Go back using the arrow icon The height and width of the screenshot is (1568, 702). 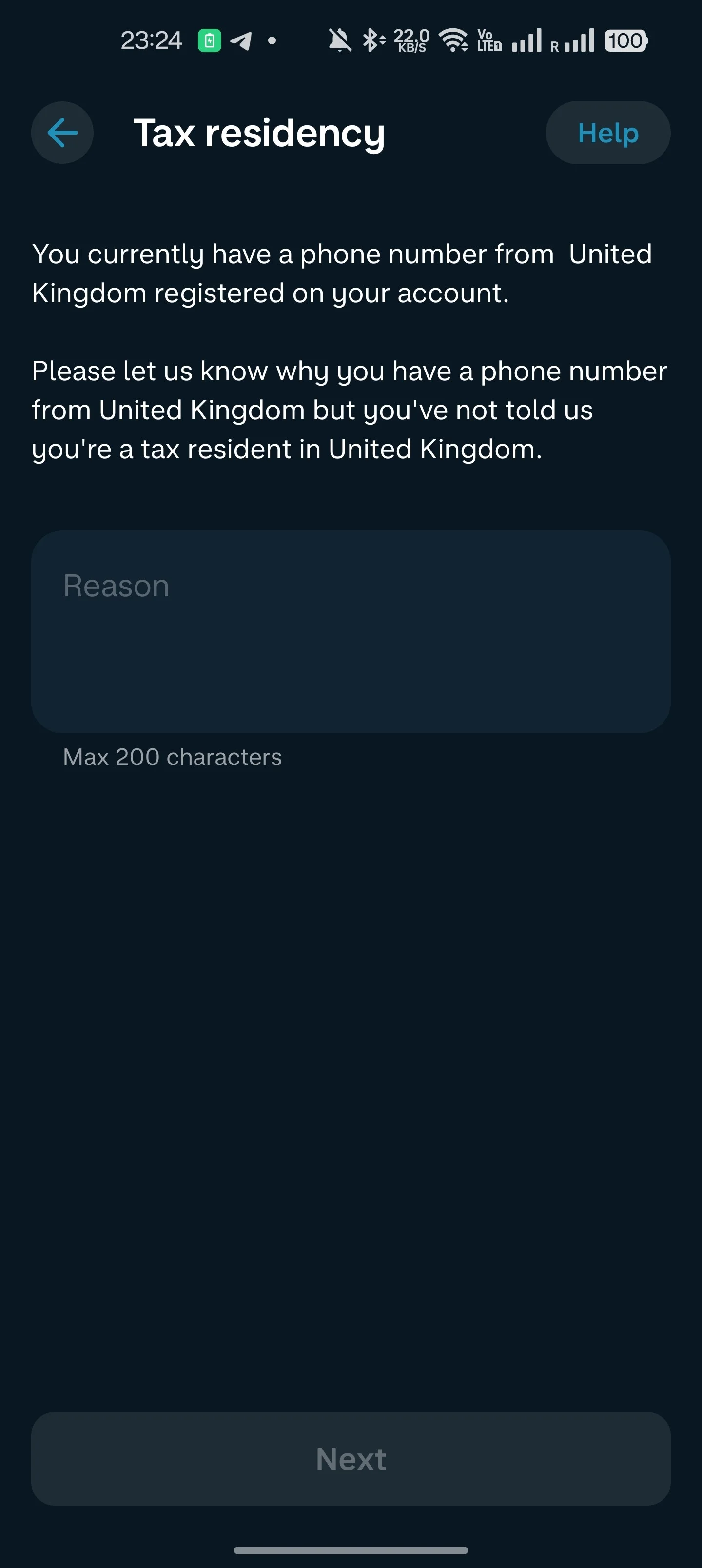(x=62, y=133)
